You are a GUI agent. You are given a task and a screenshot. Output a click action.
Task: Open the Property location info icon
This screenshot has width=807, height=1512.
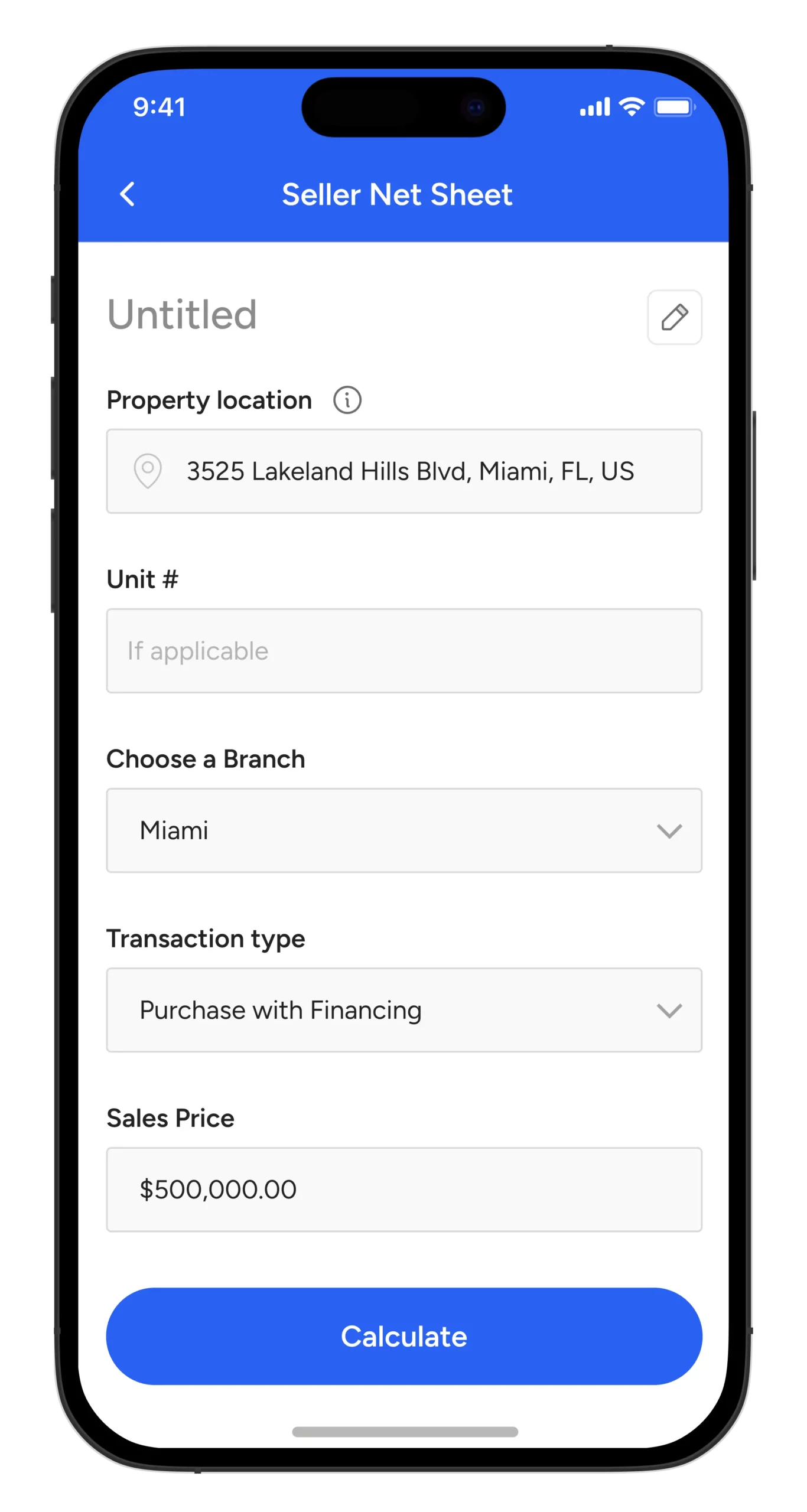[x=347, y=400]
